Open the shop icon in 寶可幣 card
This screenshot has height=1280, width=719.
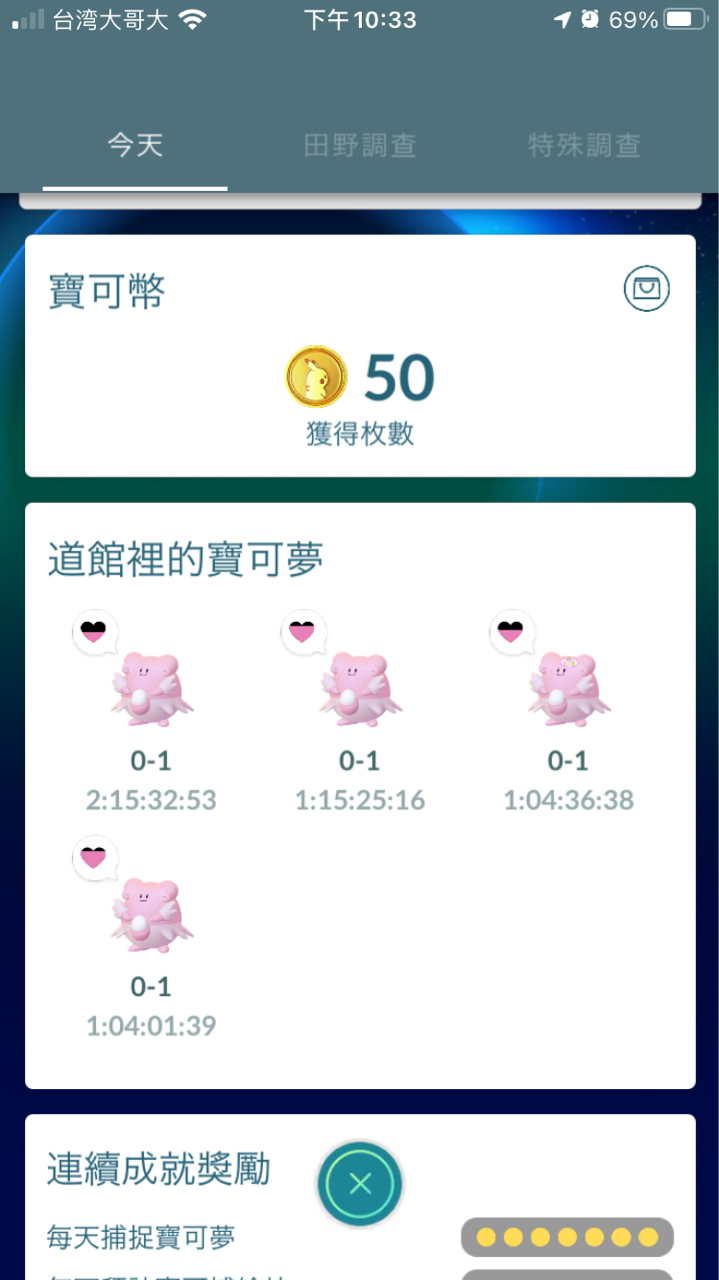click(646, 289)
